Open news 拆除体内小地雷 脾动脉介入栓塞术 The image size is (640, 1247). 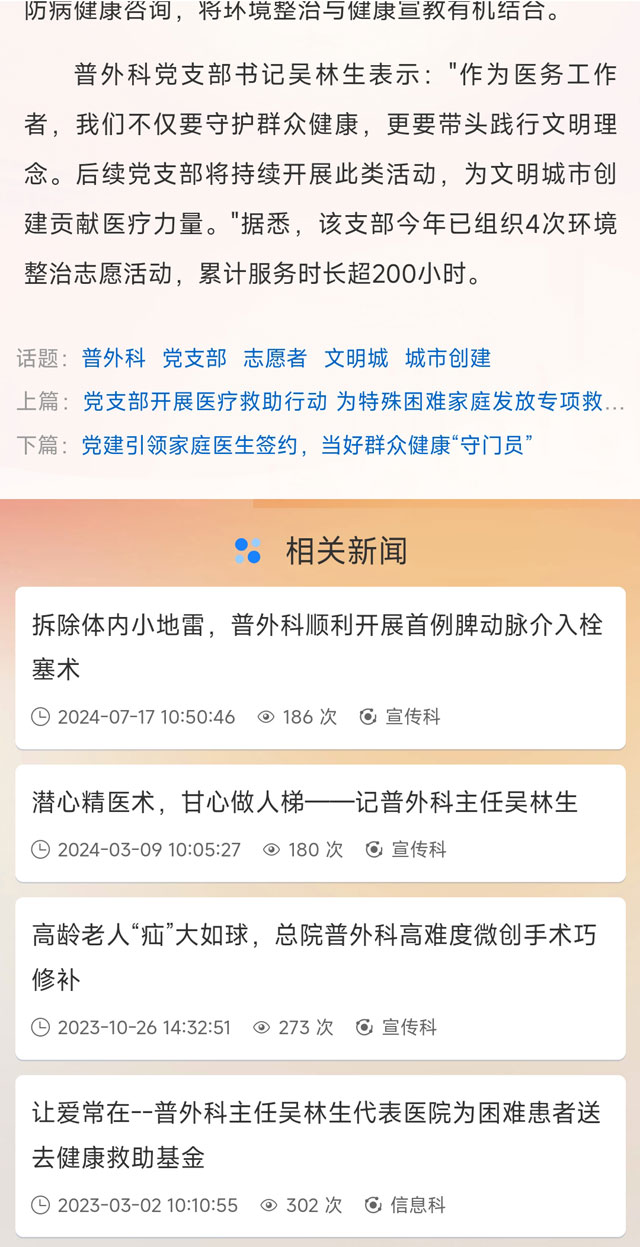318,647
